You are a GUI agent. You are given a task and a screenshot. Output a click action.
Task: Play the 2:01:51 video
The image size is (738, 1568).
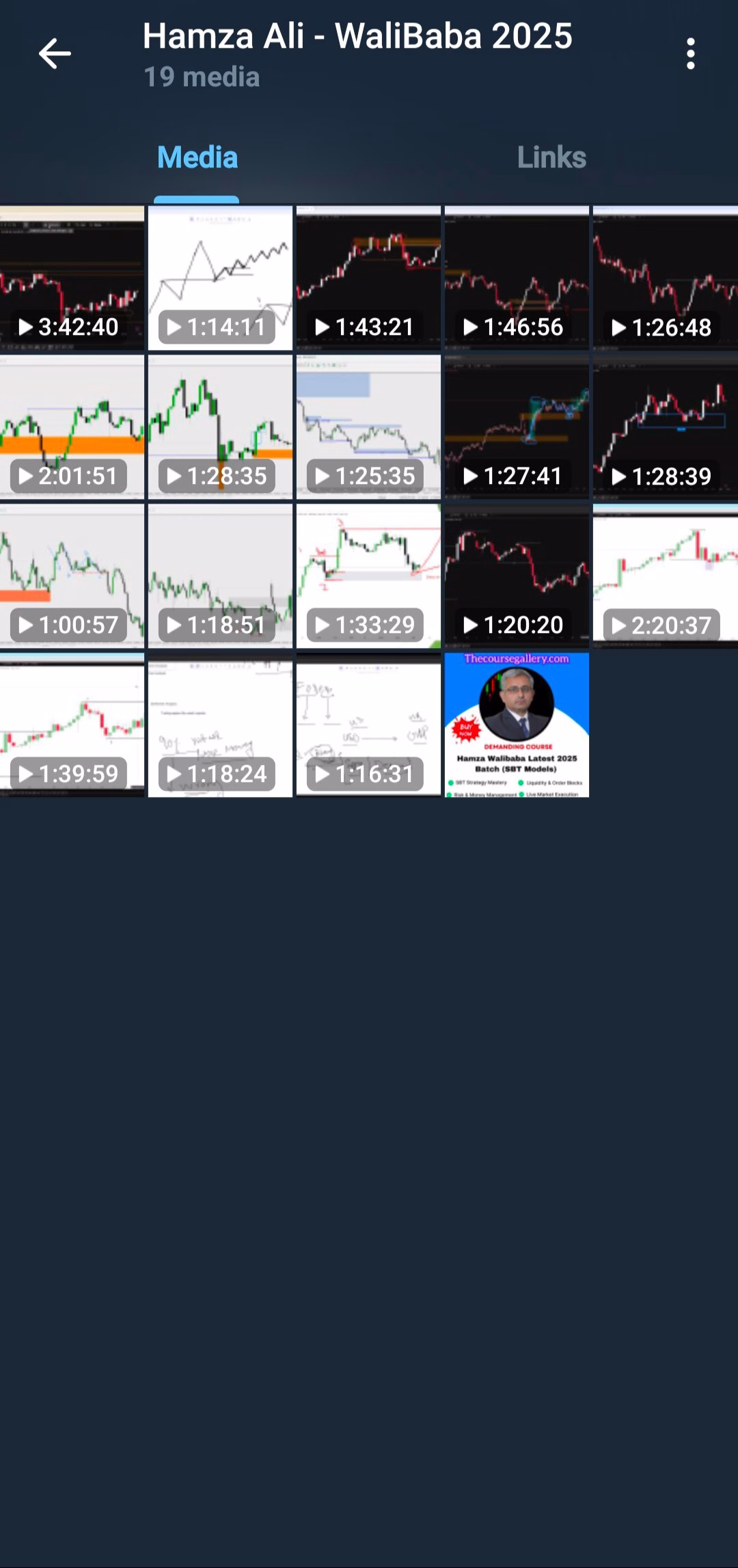[x=72, y=427]
